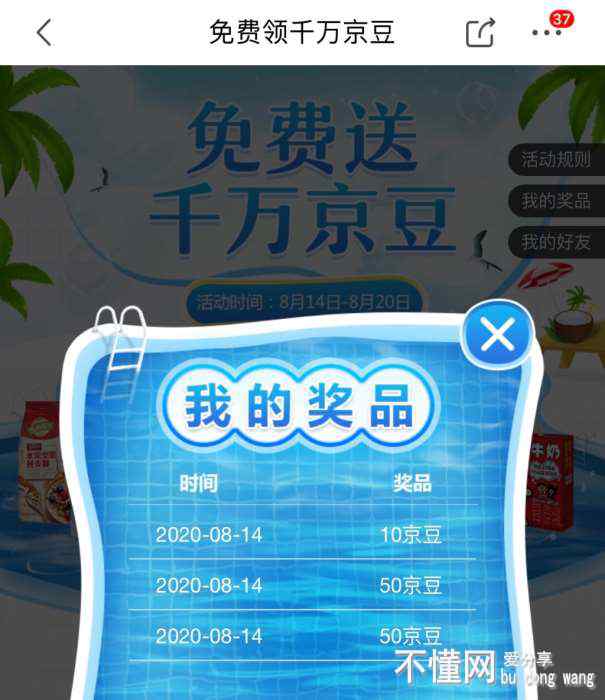The image size is (605, 700).
Task: Close the 我的奖品 popup
Action: coord(498,336)
